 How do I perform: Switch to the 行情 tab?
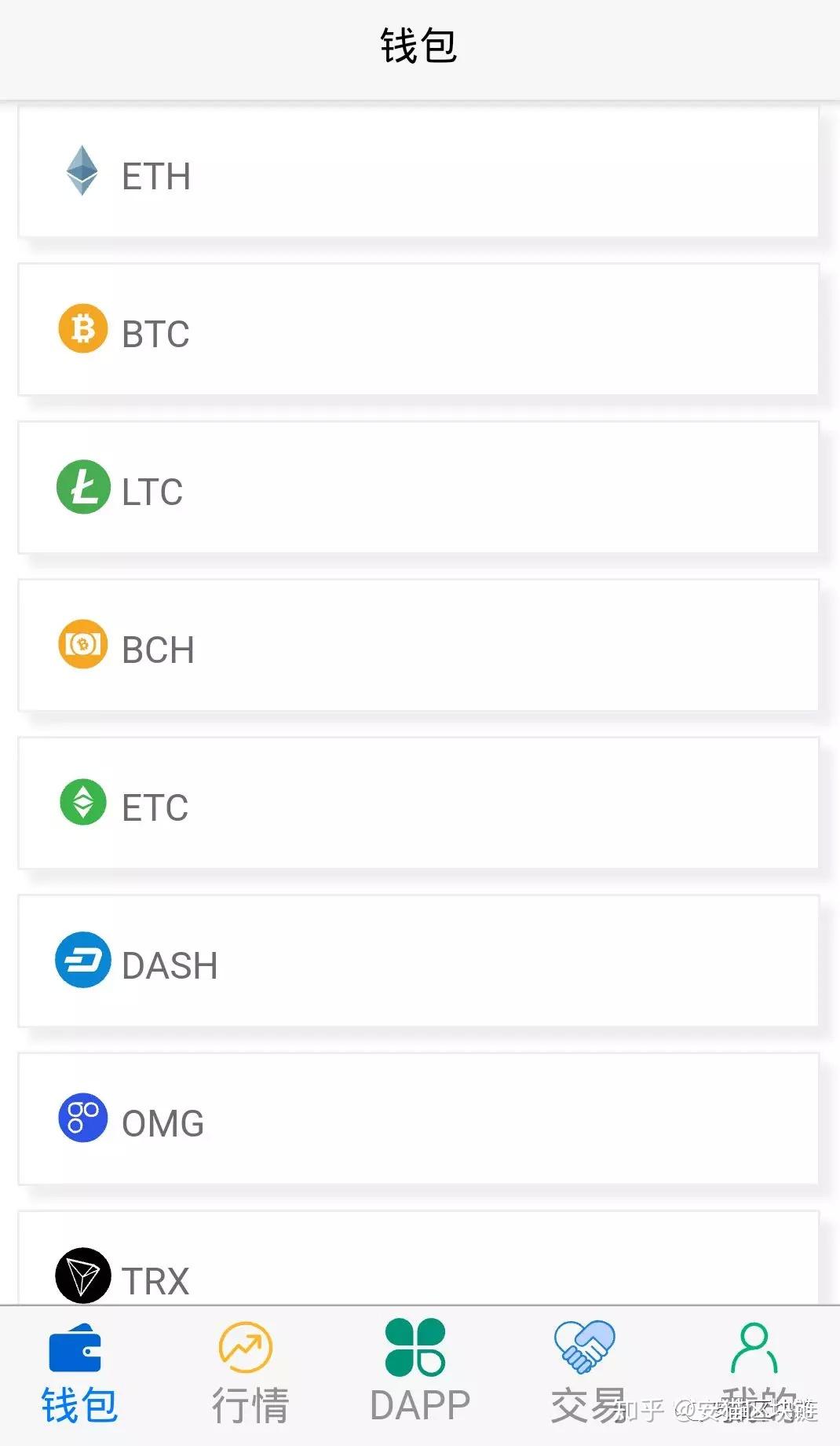[x=248, y=1375]
